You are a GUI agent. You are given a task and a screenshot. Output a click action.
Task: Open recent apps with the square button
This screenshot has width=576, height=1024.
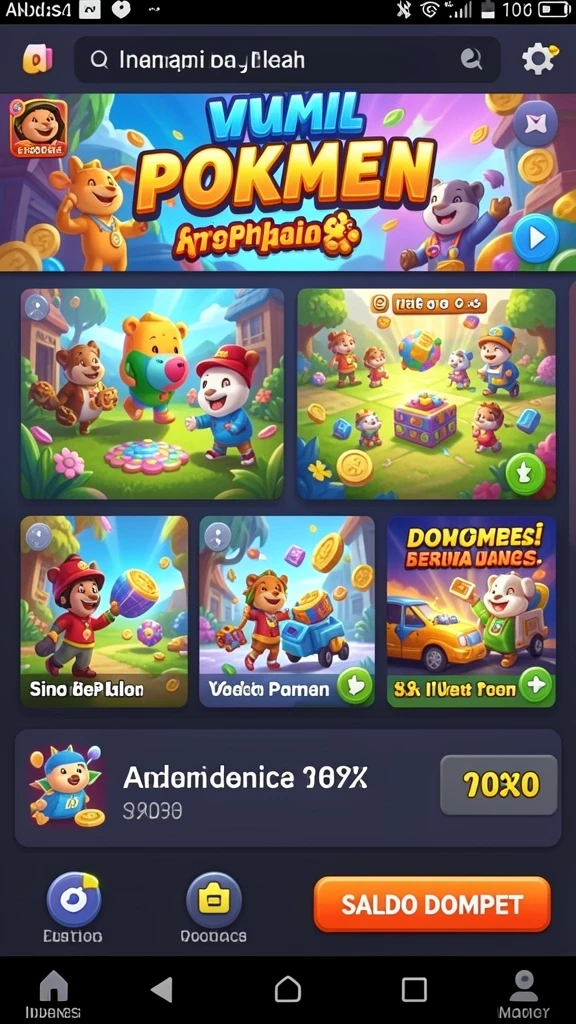414,989
